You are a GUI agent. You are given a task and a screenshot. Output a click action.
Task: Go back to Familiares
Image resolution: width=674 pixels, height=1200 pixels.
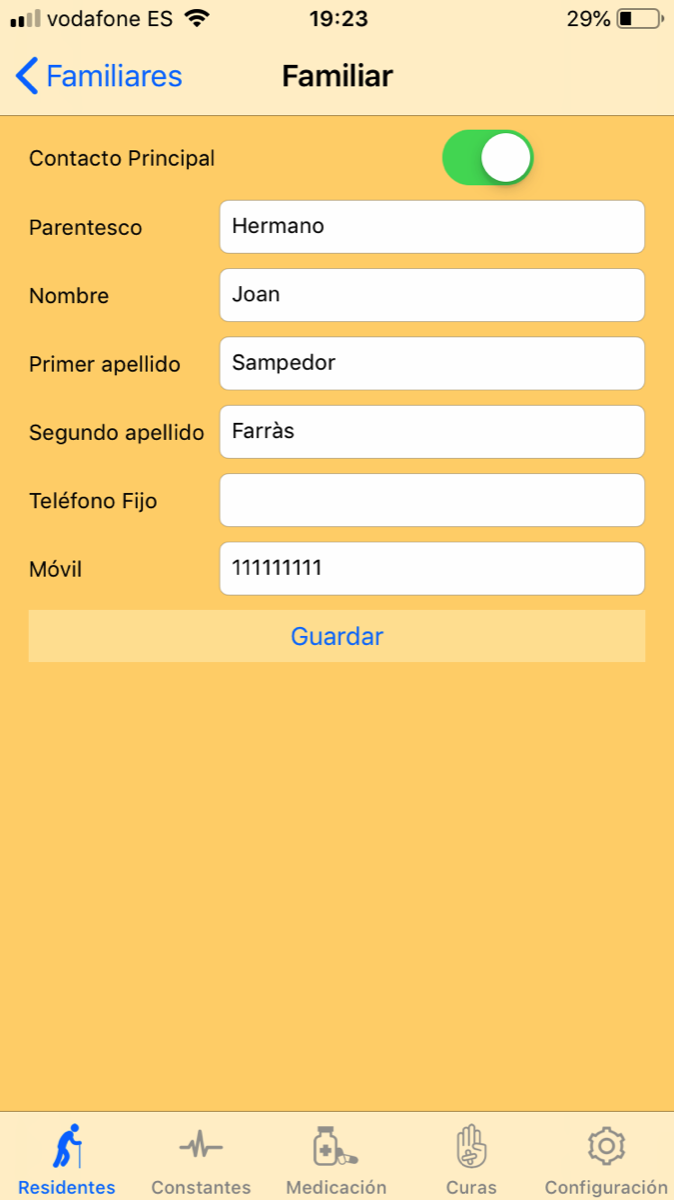click(x=99, y=76)
